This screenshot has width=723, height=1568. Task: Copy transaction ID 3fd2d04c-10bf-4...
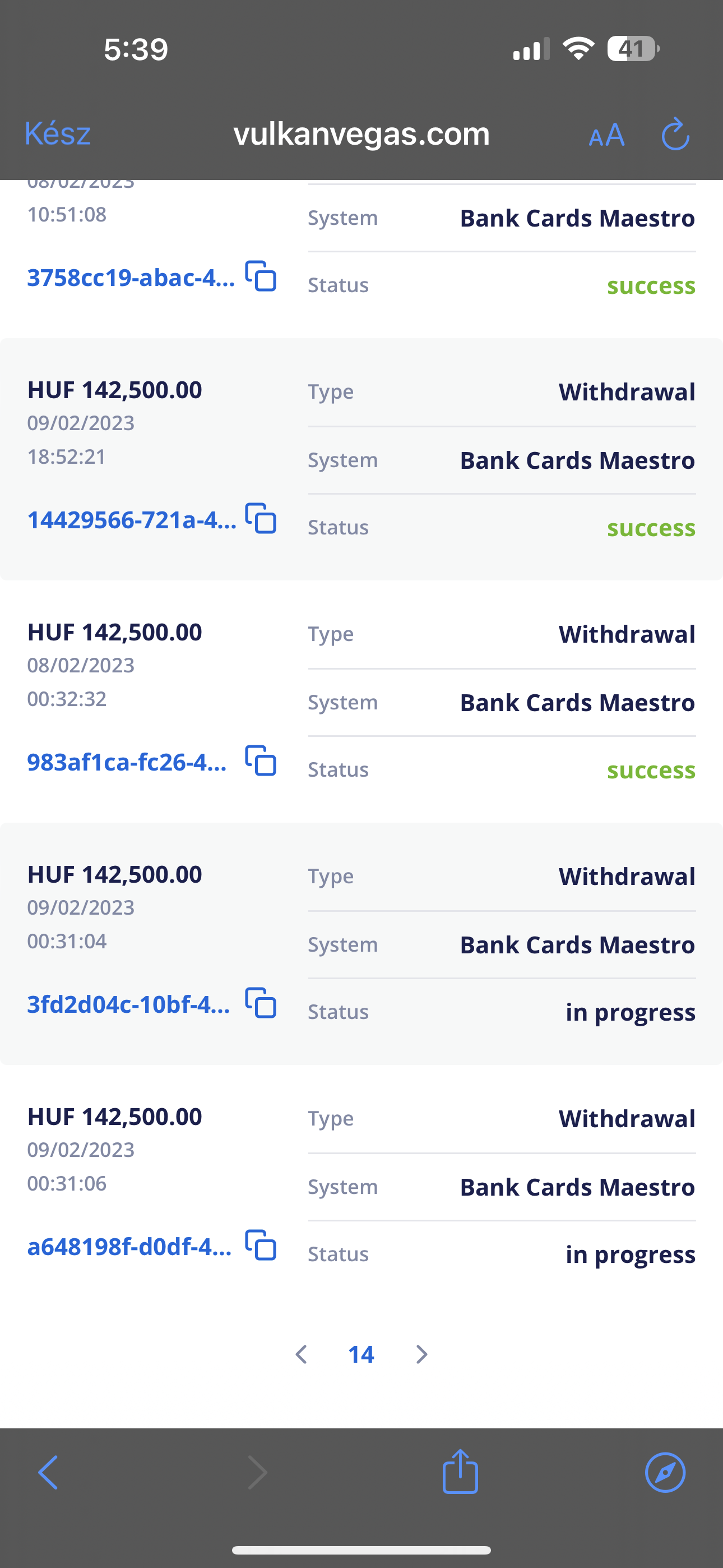coord(261,1003)
